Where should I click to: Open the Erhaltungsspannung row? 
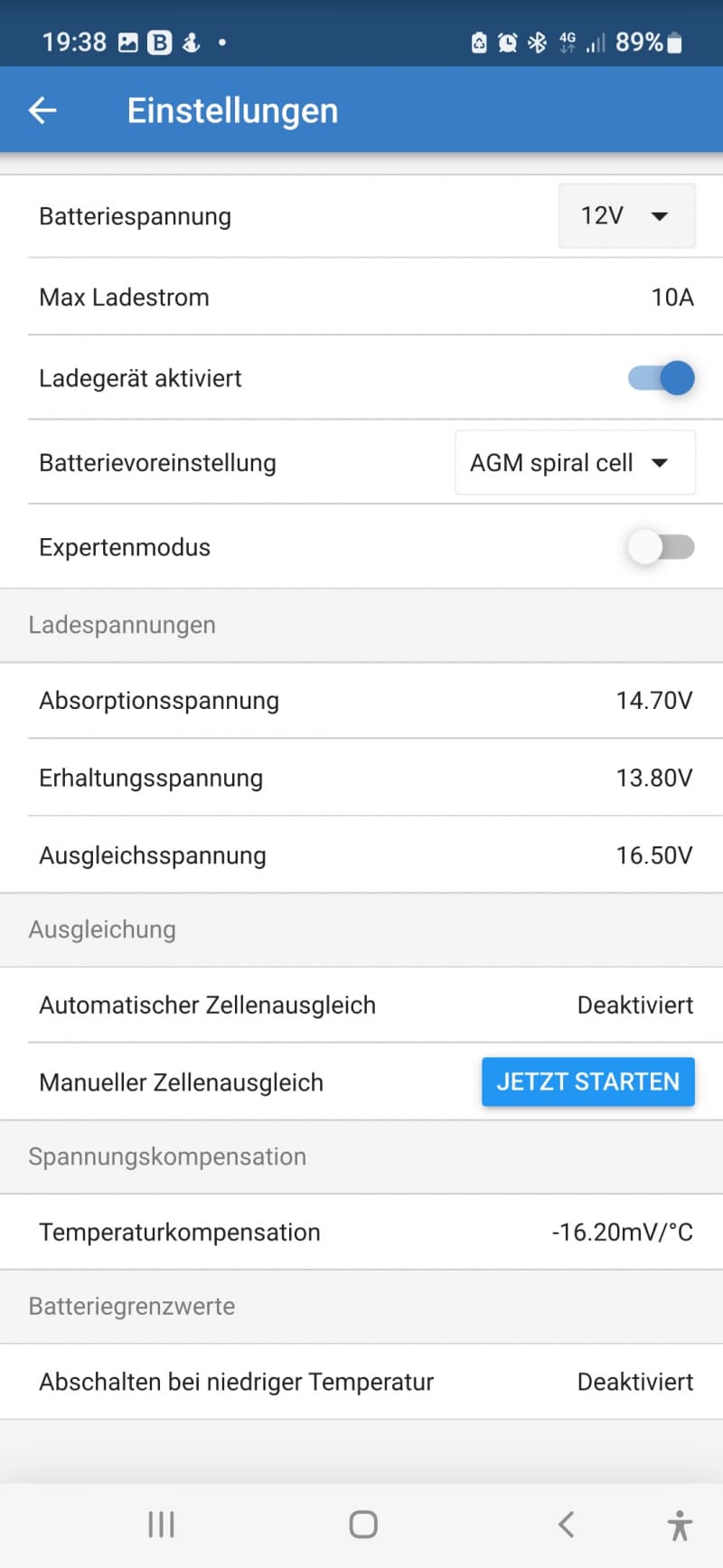tap(361, 778)
